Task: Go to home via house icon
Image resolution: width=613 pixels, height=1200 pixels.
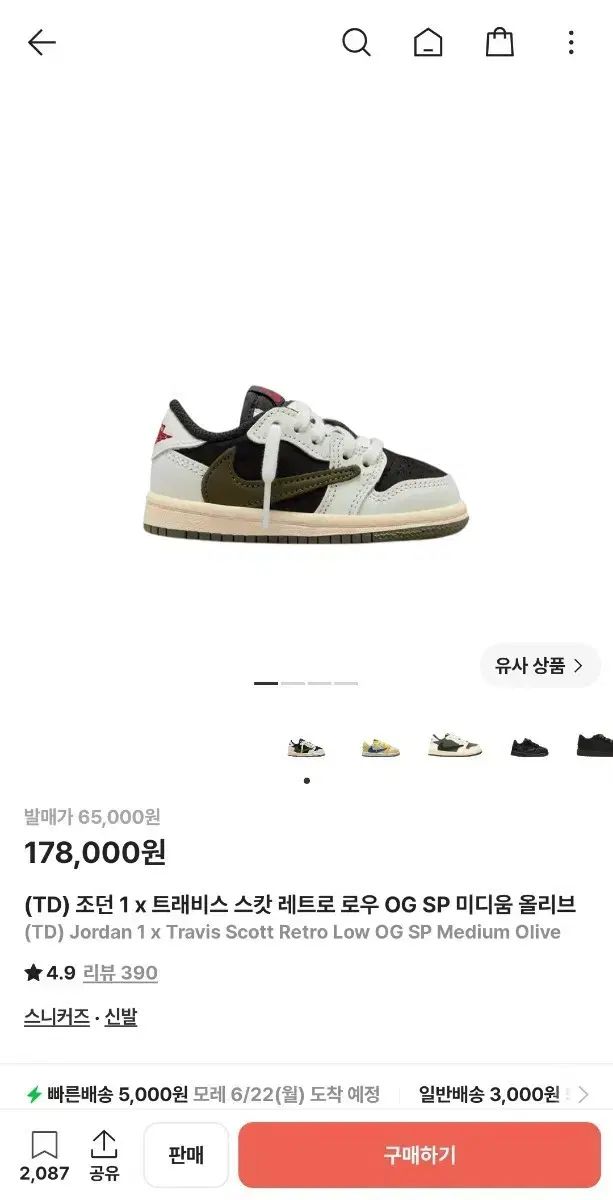Action: pyautogui.click(x=428, y=42)
